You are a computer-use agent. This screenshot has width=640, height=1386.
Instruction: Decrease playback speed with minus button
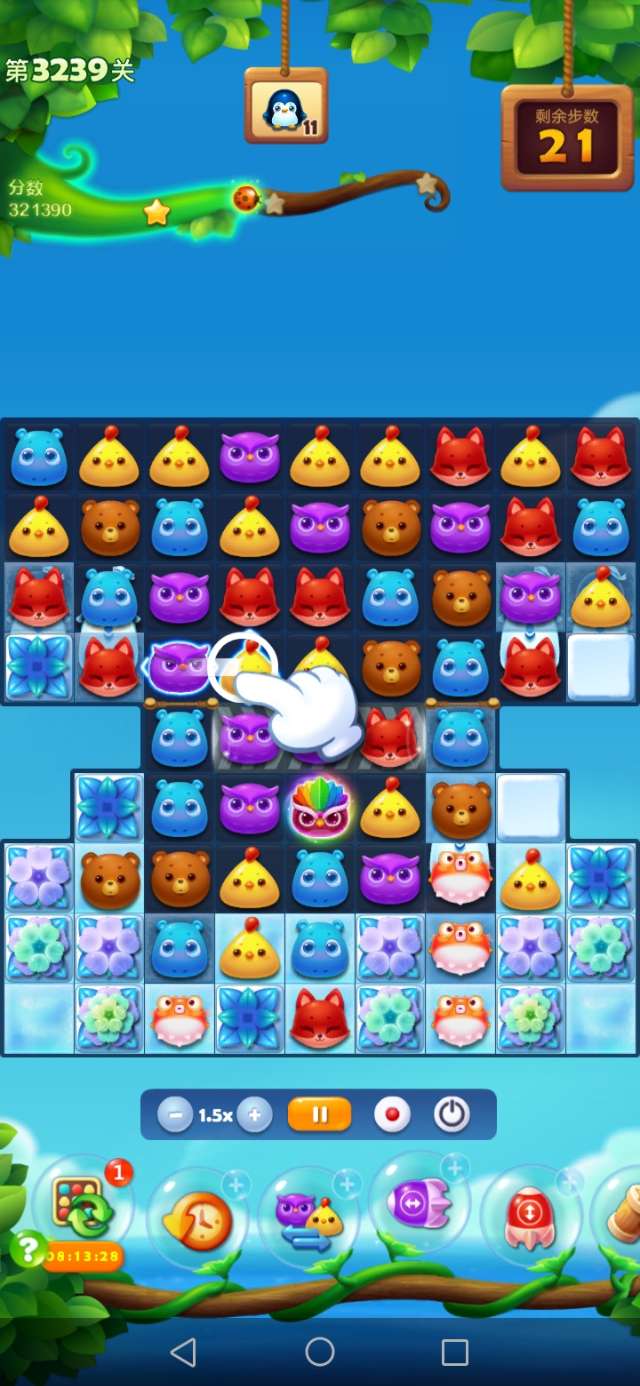174,1115
